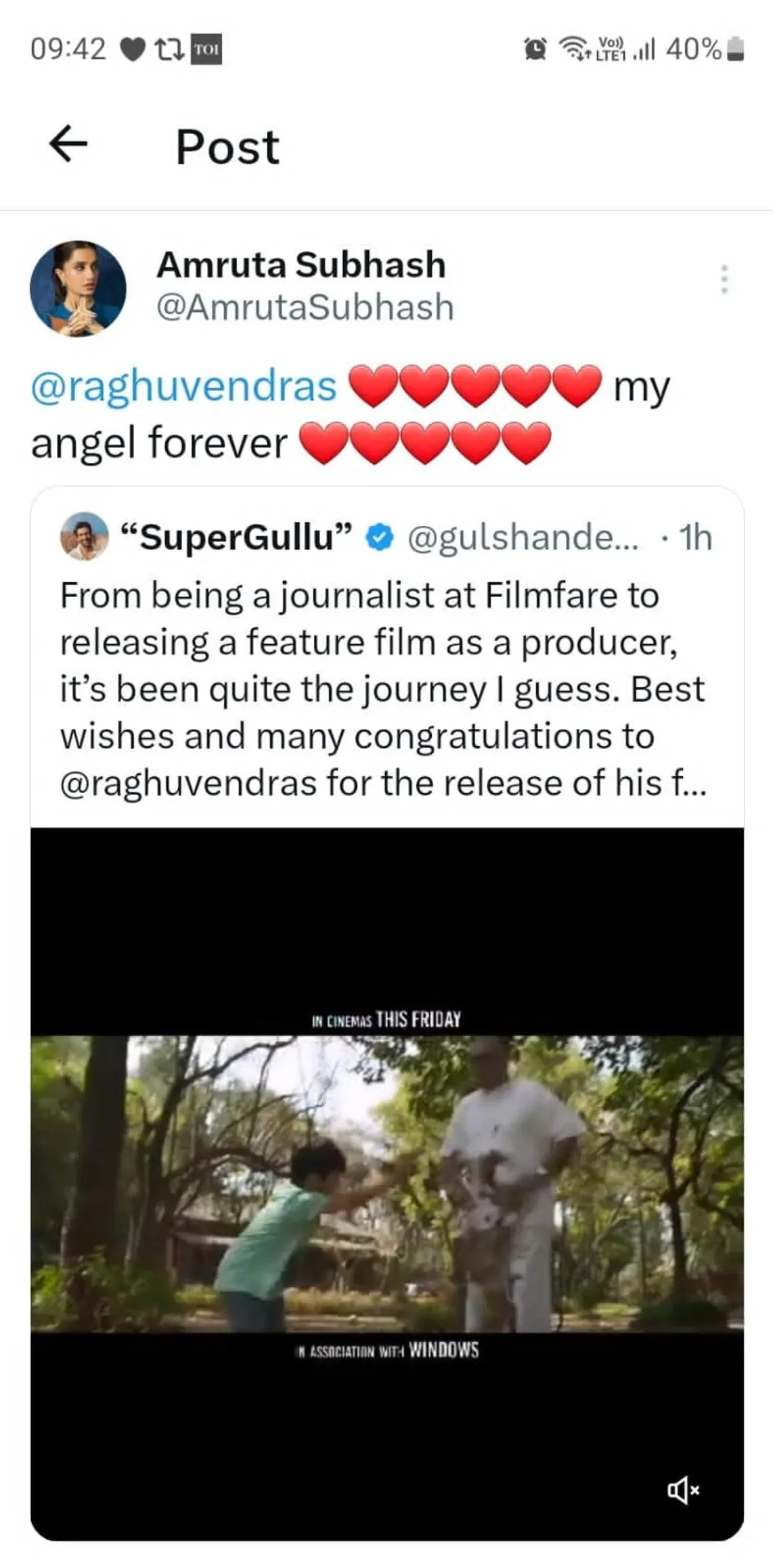This screenshot has width=773, height=1568.
Task: Open Amruta Subhash's profile picture
Action: point(78,288)
